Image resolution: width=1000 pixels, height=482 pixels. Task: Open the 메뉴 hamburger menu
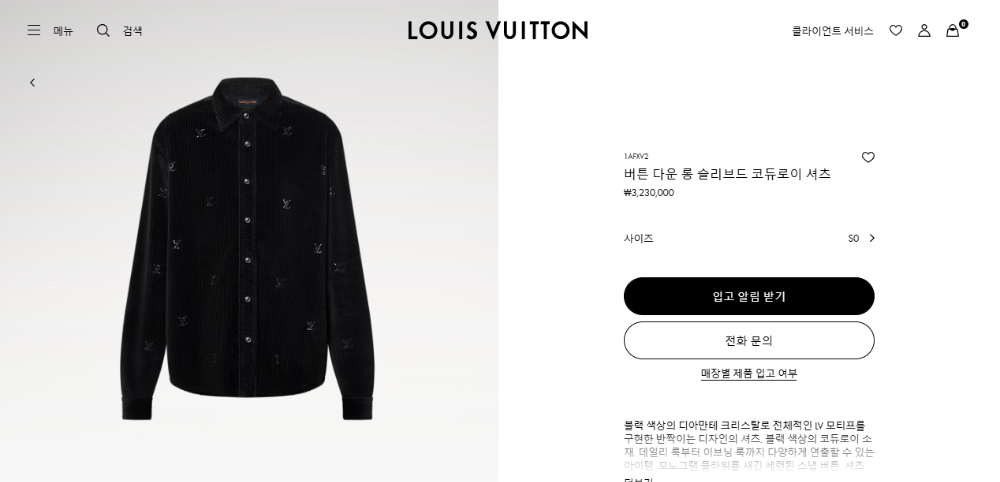tap(49, 31)
